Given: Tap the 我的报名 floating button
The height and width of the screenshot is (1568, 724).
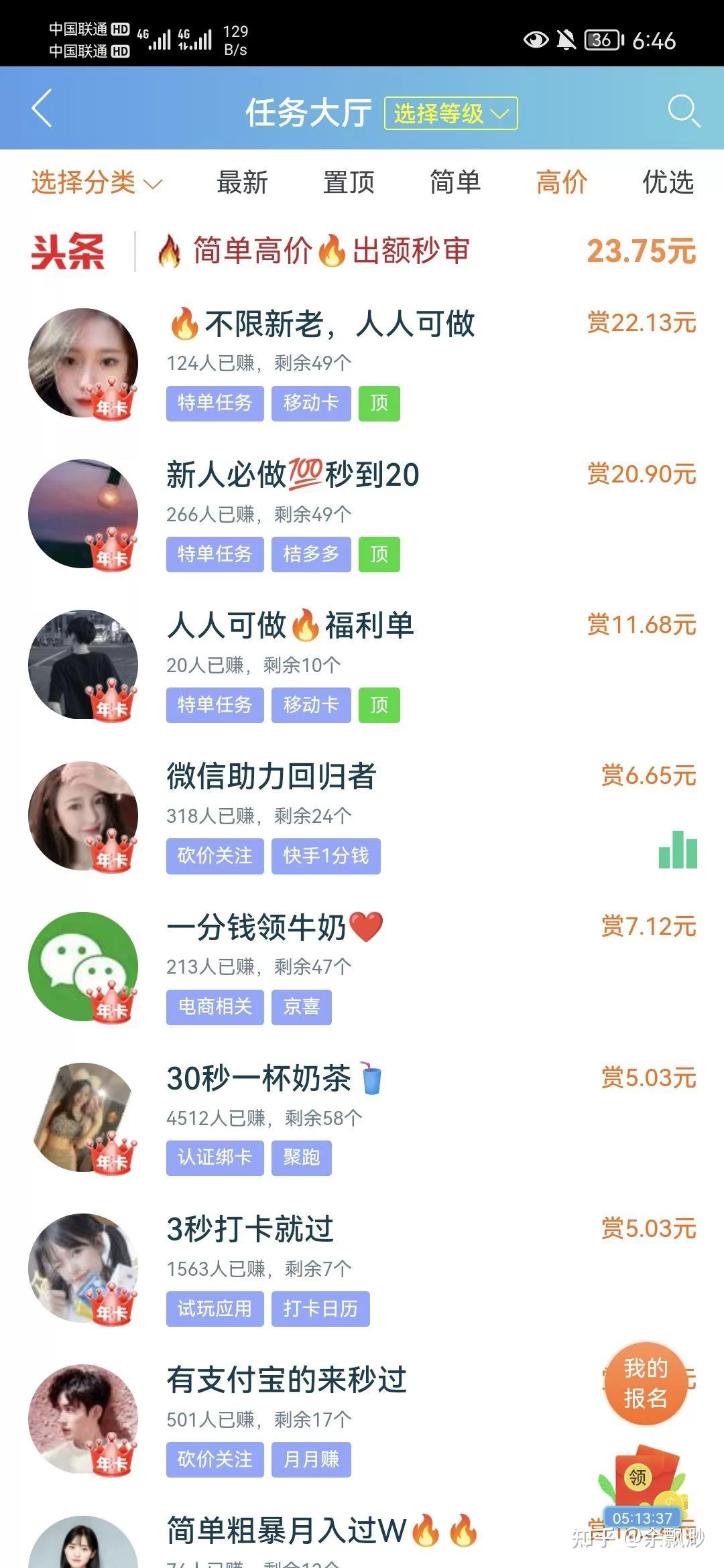Looking at the screenshot, I should coord(646,1383).
